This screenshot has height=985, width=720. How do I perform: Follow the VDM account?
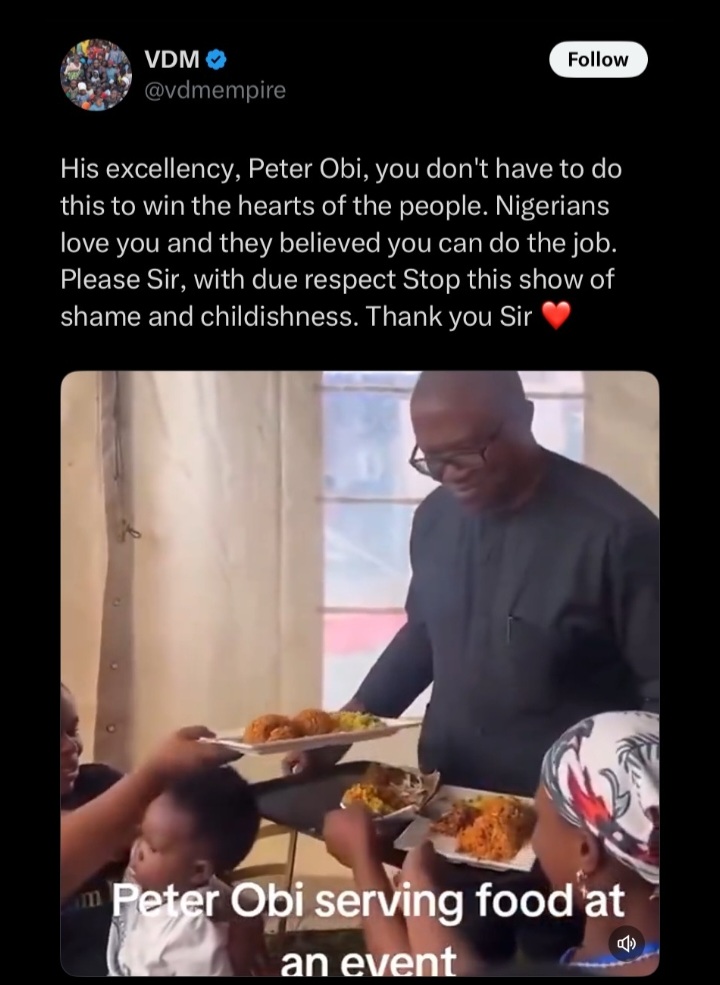point(598,60)
